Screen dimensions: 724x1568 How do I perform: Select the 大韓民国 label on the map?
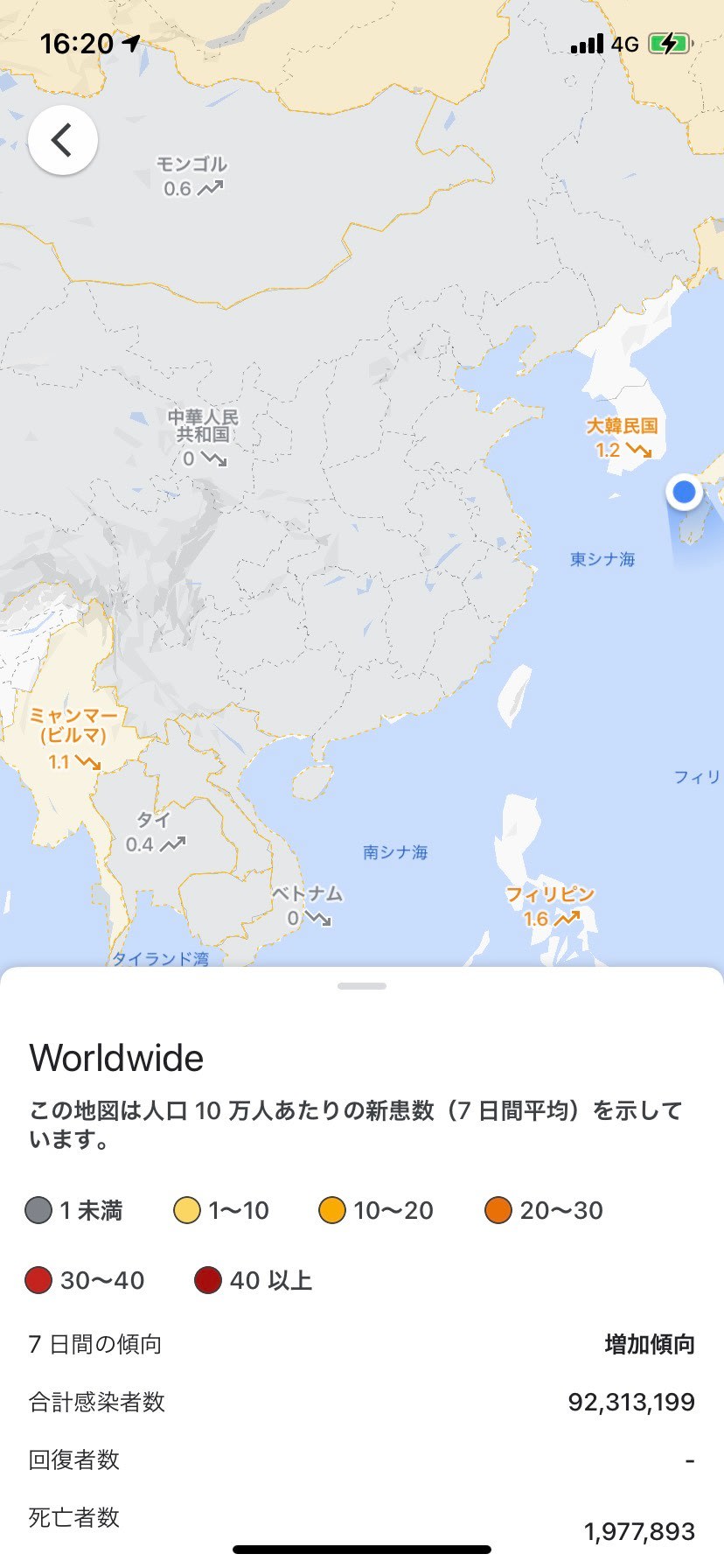tap(622, 427)
